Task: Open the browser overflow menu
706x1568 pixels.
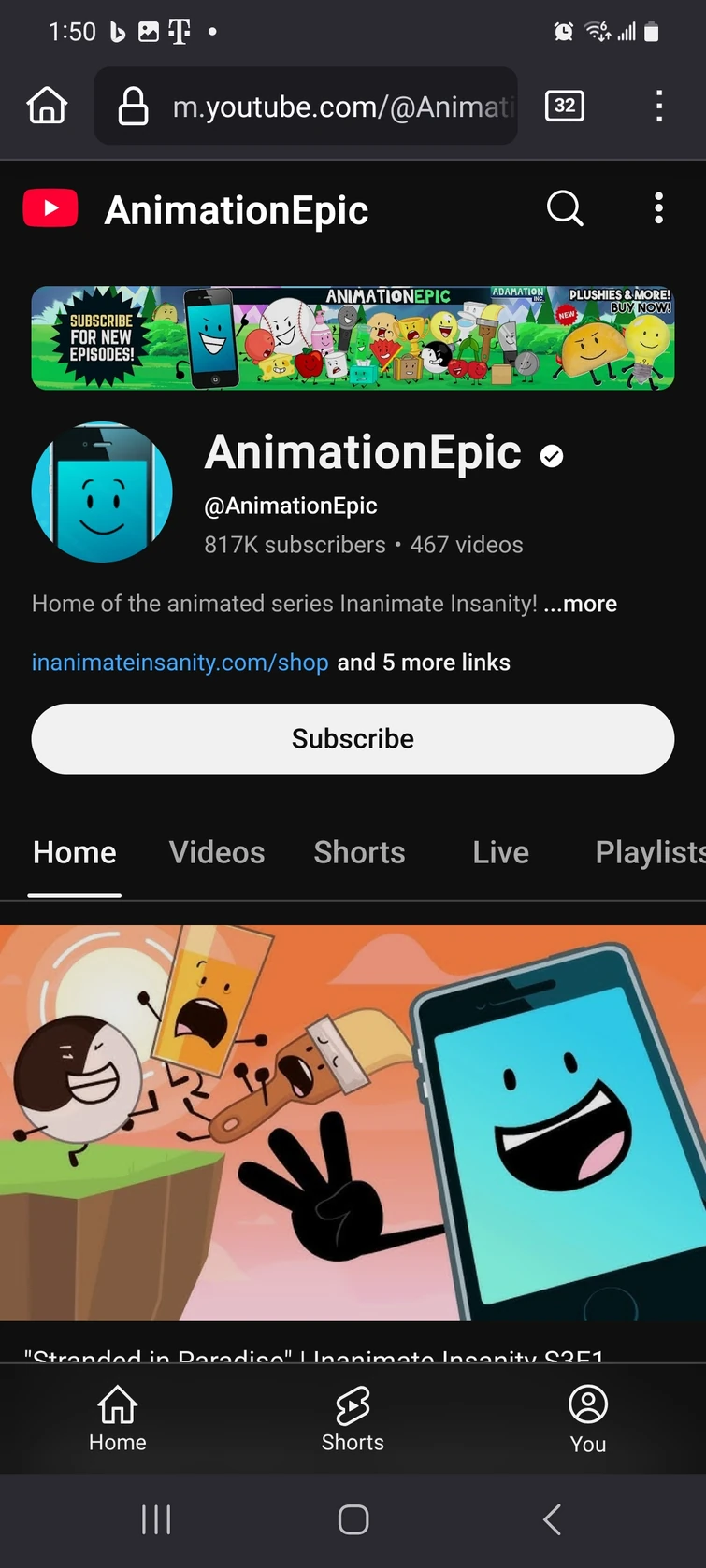Action: [659, 107]
